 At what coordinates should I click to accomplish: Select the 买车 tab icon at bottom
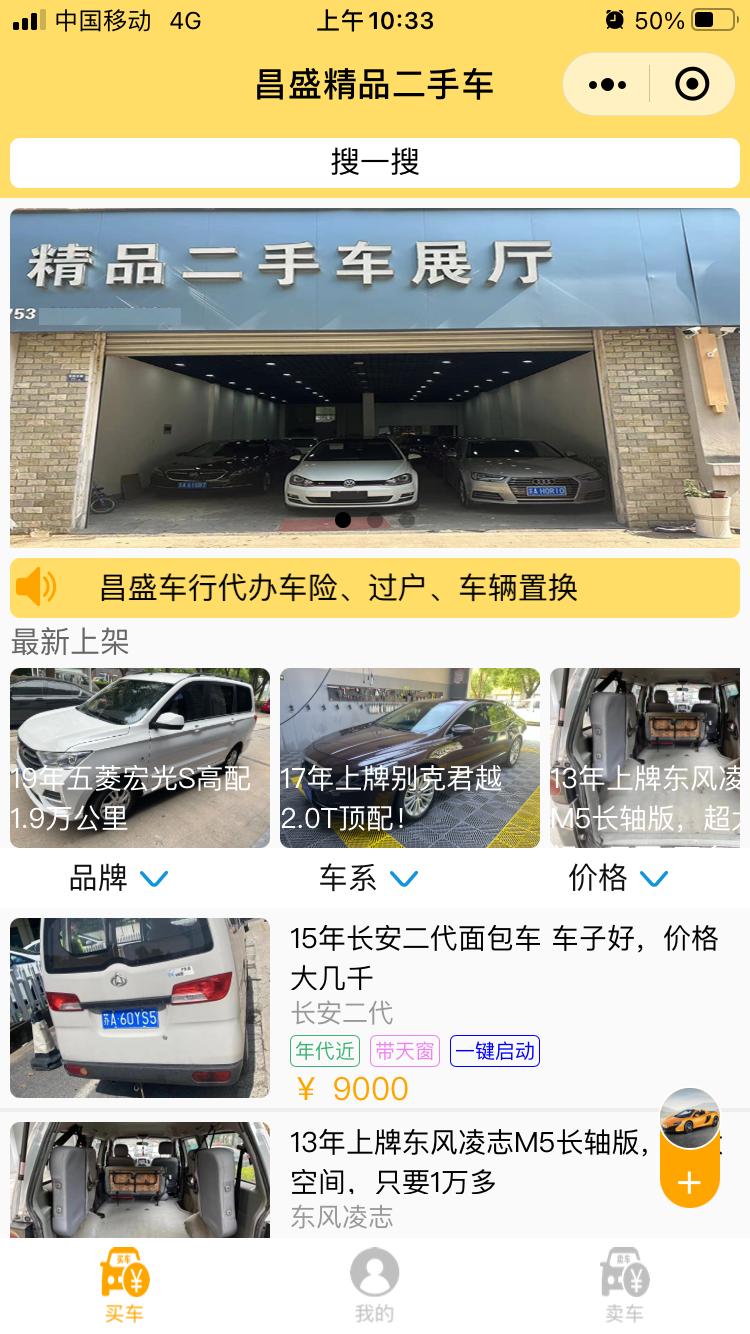point(123,1275)
